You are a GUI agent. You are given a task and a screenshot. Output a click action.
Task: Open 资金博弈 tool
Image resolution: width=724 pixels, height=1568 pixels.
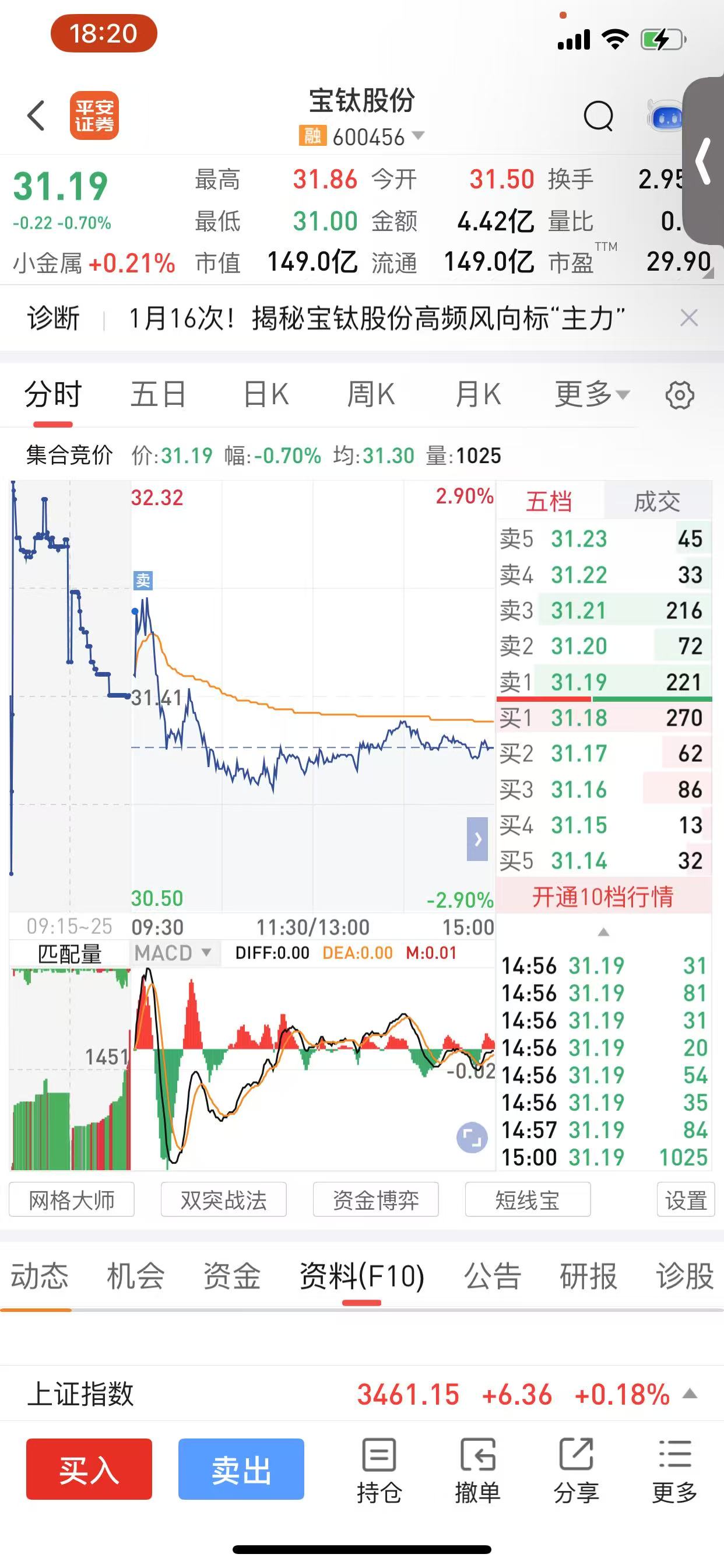[x=376, y=1200]
